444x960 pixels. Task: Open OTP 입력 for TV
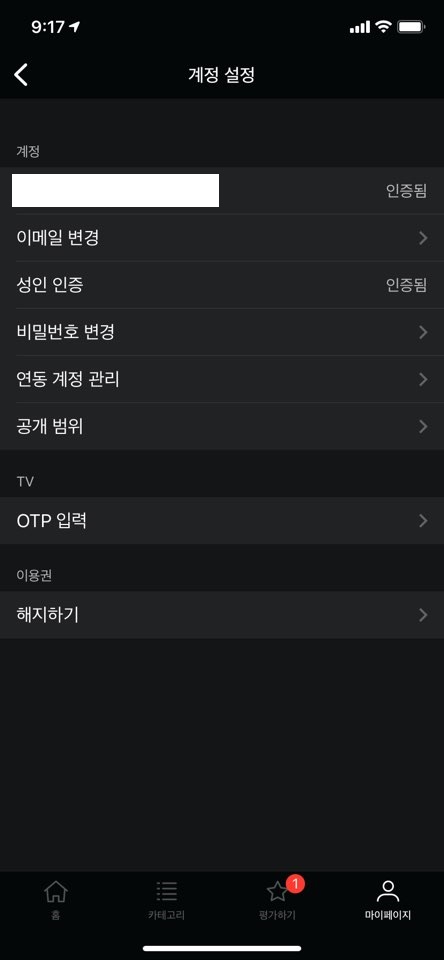point(222,520)
